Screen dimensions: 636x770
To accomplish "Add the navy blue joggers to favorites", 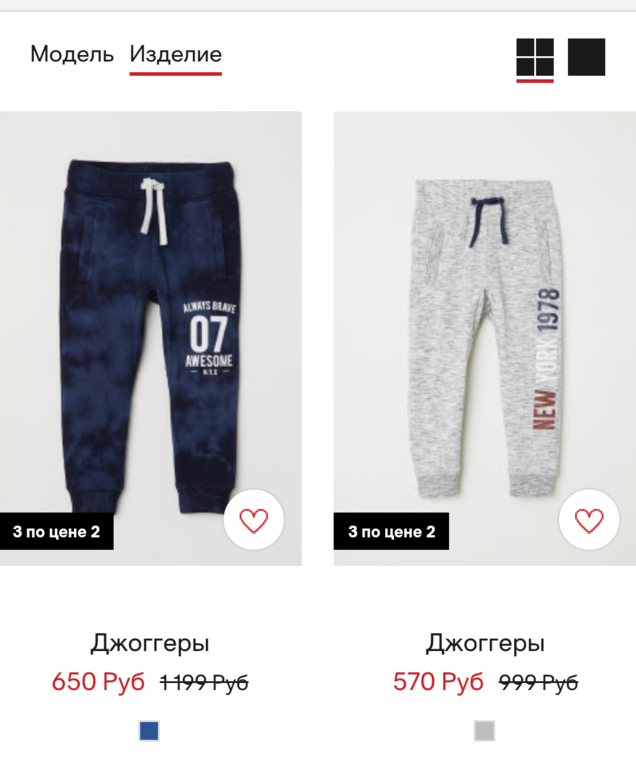I will (x=254, y=520).
